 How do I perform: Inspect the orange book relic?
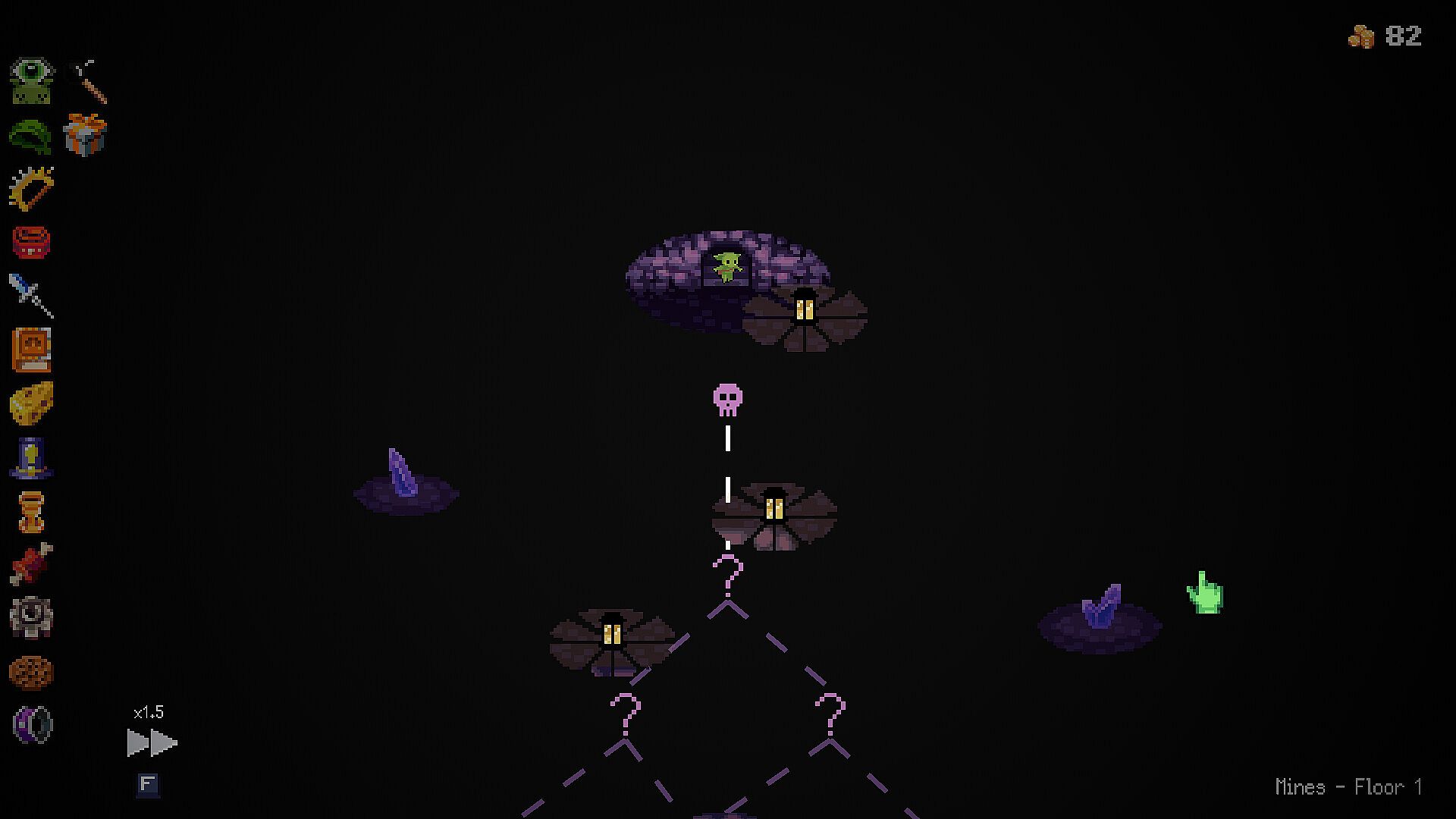pos(32,350)
